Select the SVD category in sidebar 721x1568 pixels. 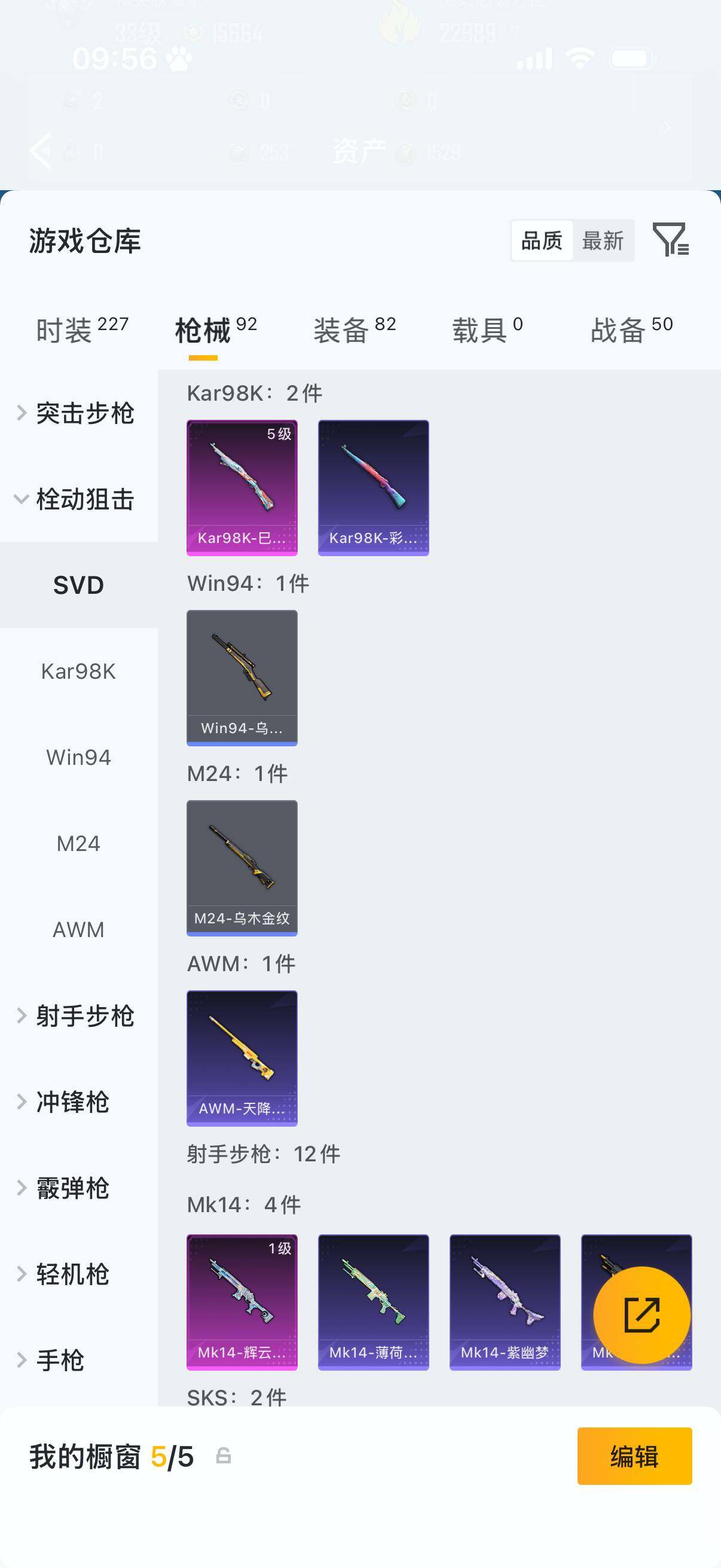(78, 585)
